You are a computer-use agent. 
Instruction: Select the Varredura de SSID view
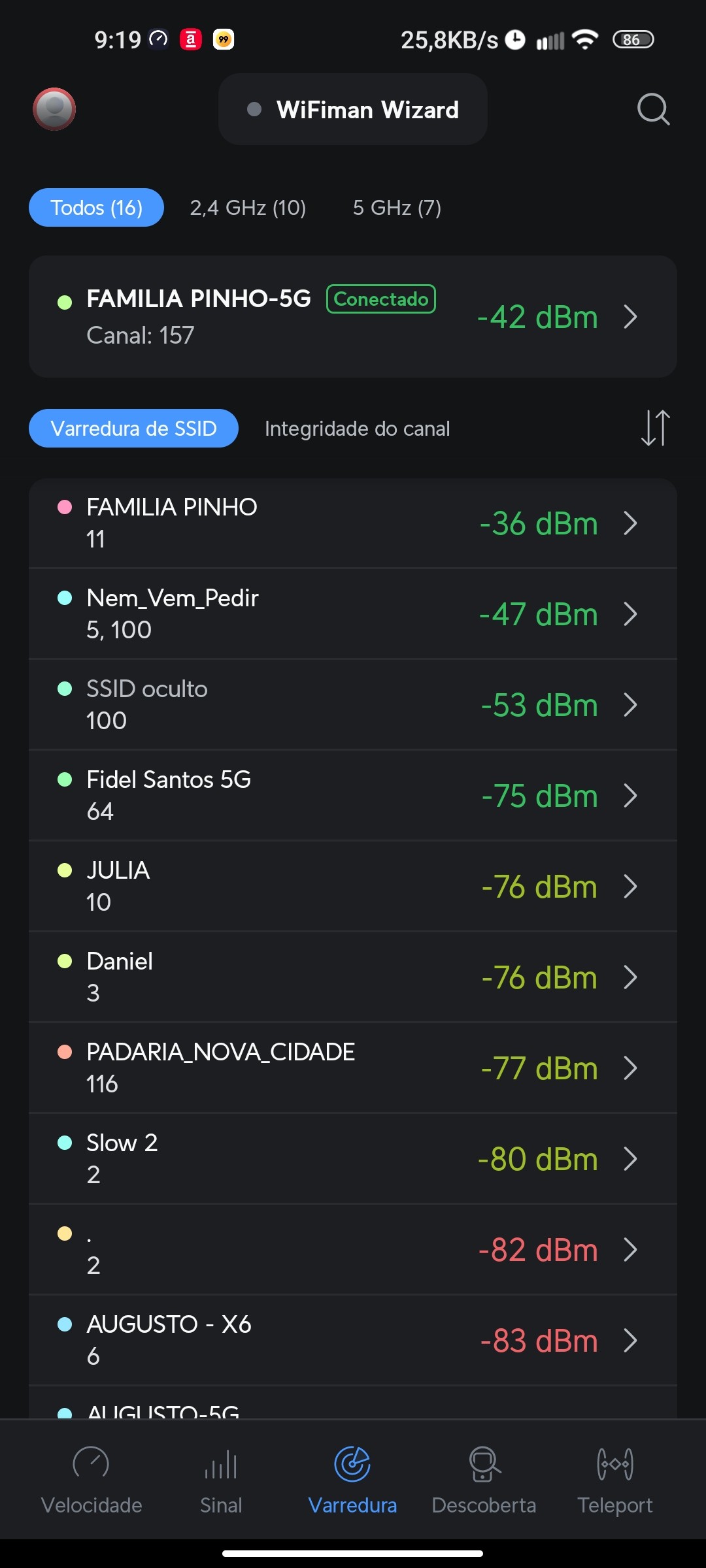pos(133,429)
